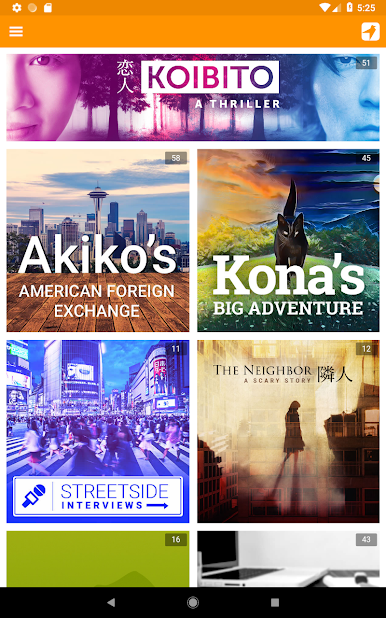Open Kona's Big Adventure series
Image resolution: width=386 pixels, height=618 pixels.
[288, 240]
